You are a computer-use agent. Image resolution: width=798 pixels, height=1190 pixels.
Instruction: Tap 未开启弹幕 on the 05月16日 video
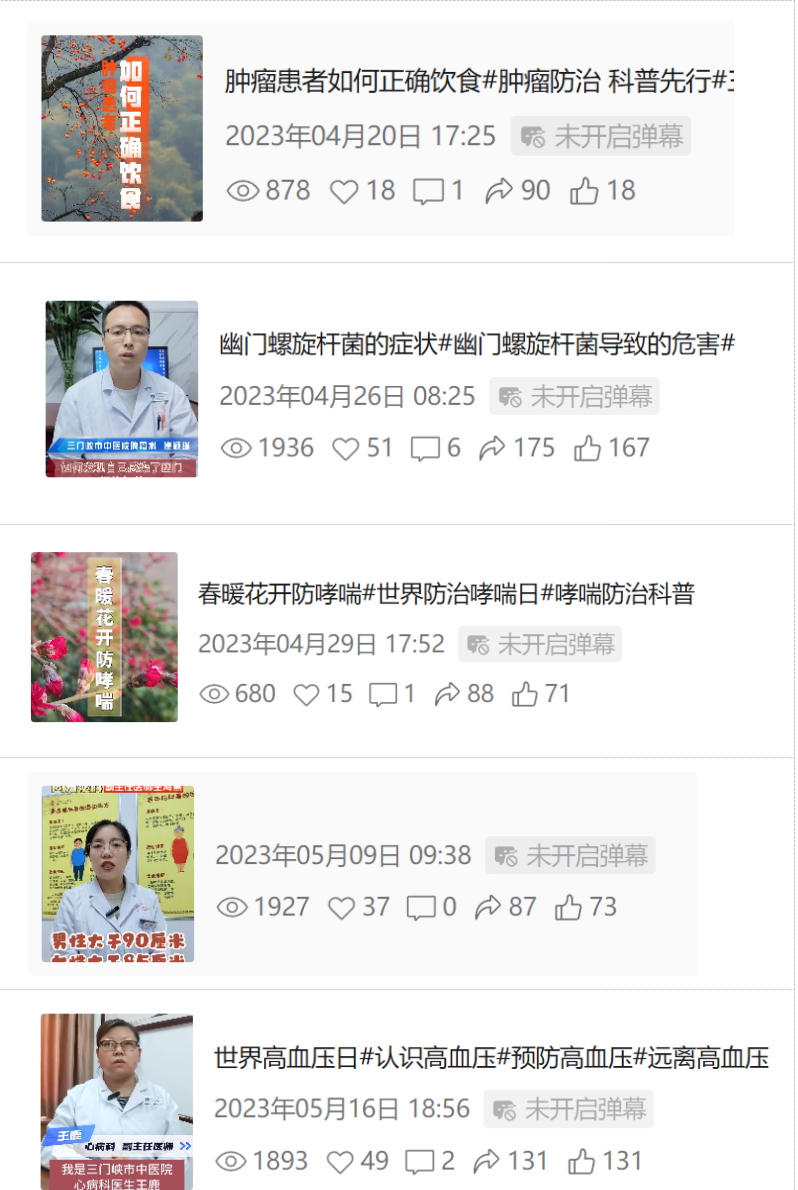568,1109
